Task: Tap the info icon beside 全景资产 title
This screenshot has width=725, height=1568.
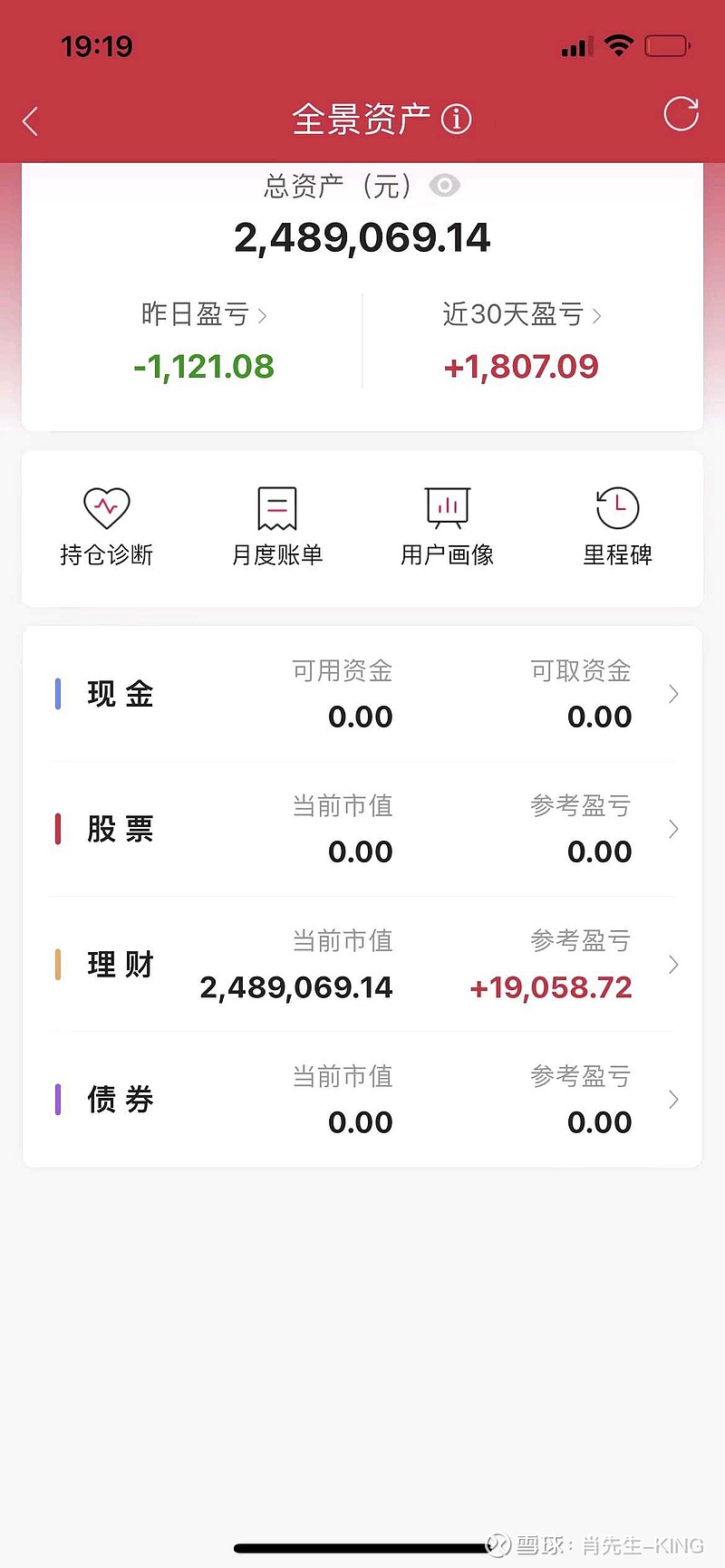Action: coord(458,119)
